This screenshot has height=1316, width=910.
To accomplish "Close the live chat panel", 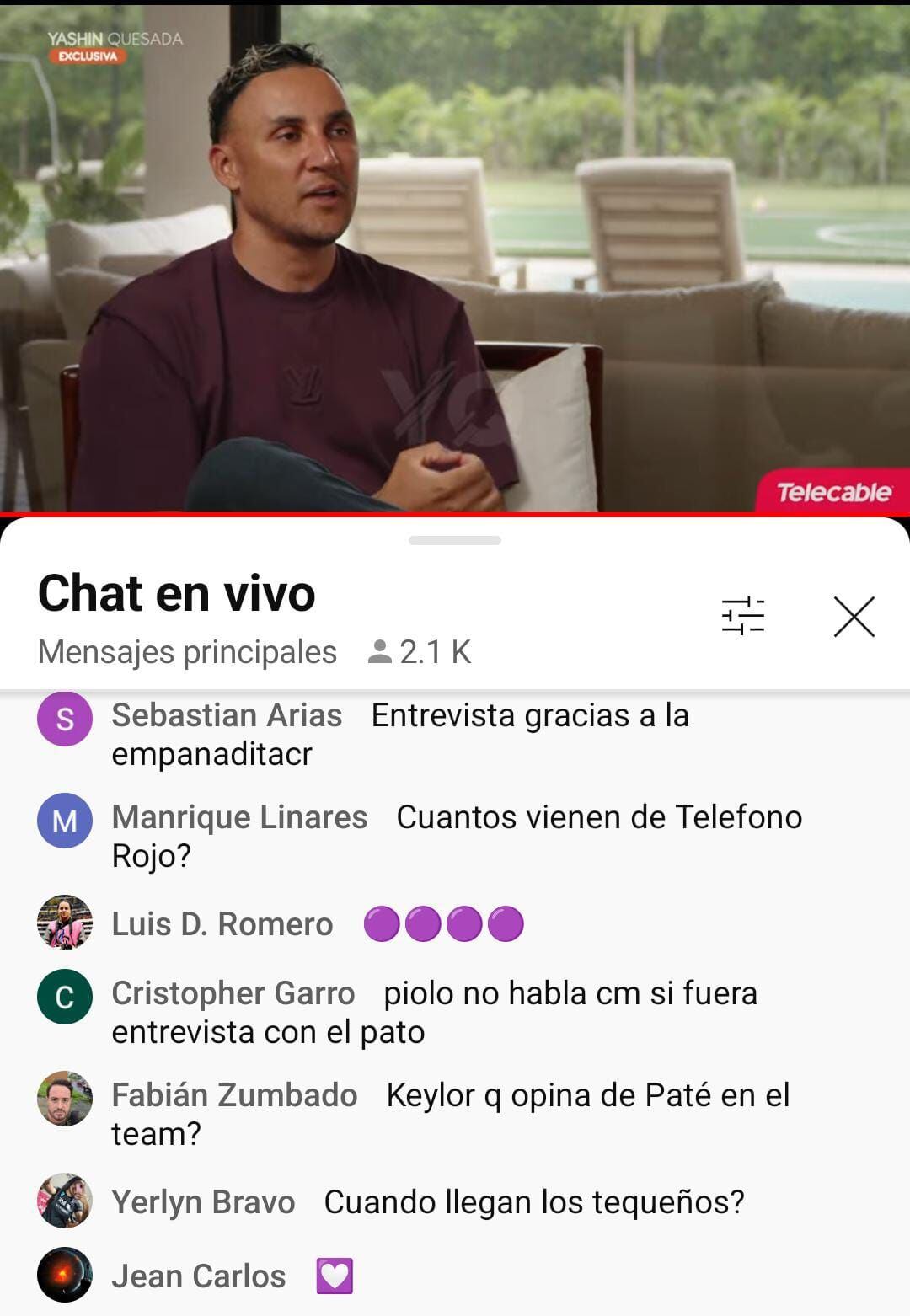I will tap(854, 617).
